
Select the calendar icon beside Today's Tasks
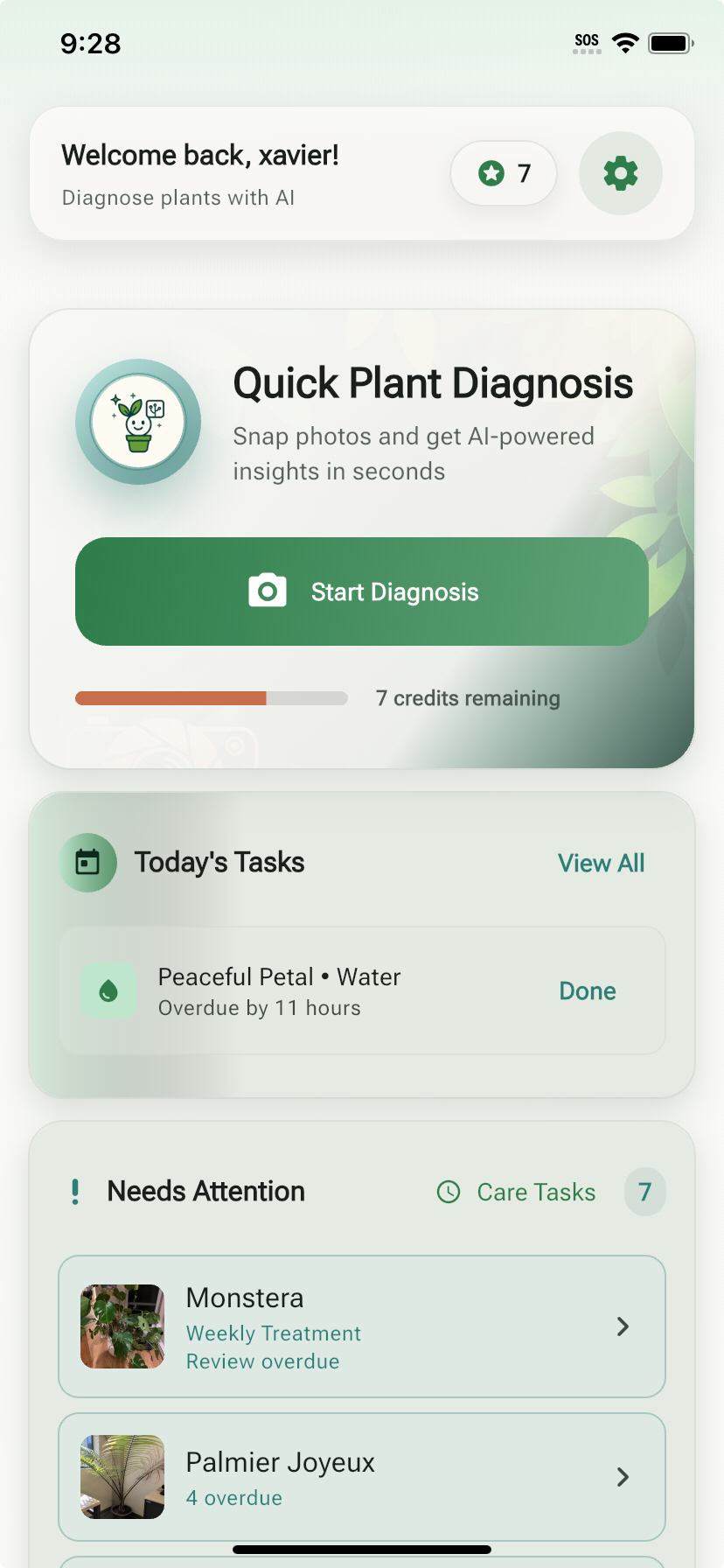pos(88,862)
